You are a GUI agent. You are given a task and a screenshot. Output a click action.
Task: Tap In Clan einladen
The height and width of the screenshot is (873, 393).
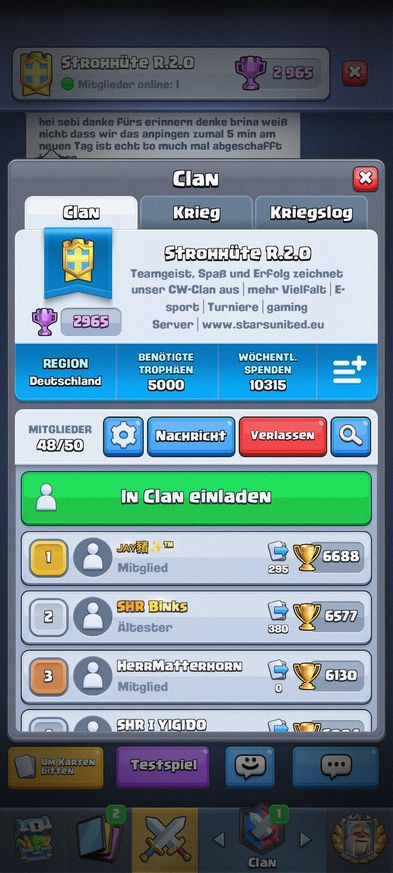[x=196, y=498]
